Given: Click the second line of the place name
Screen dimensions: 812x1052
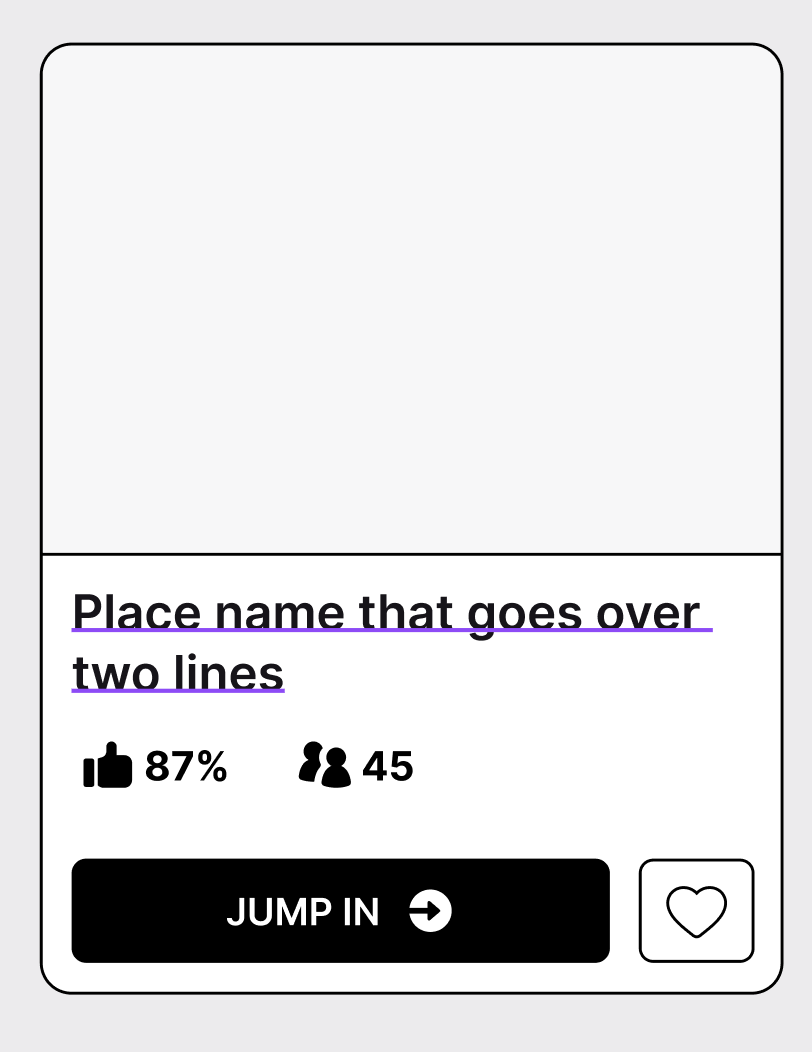Looking at the screenshot, I should [178, 673].
